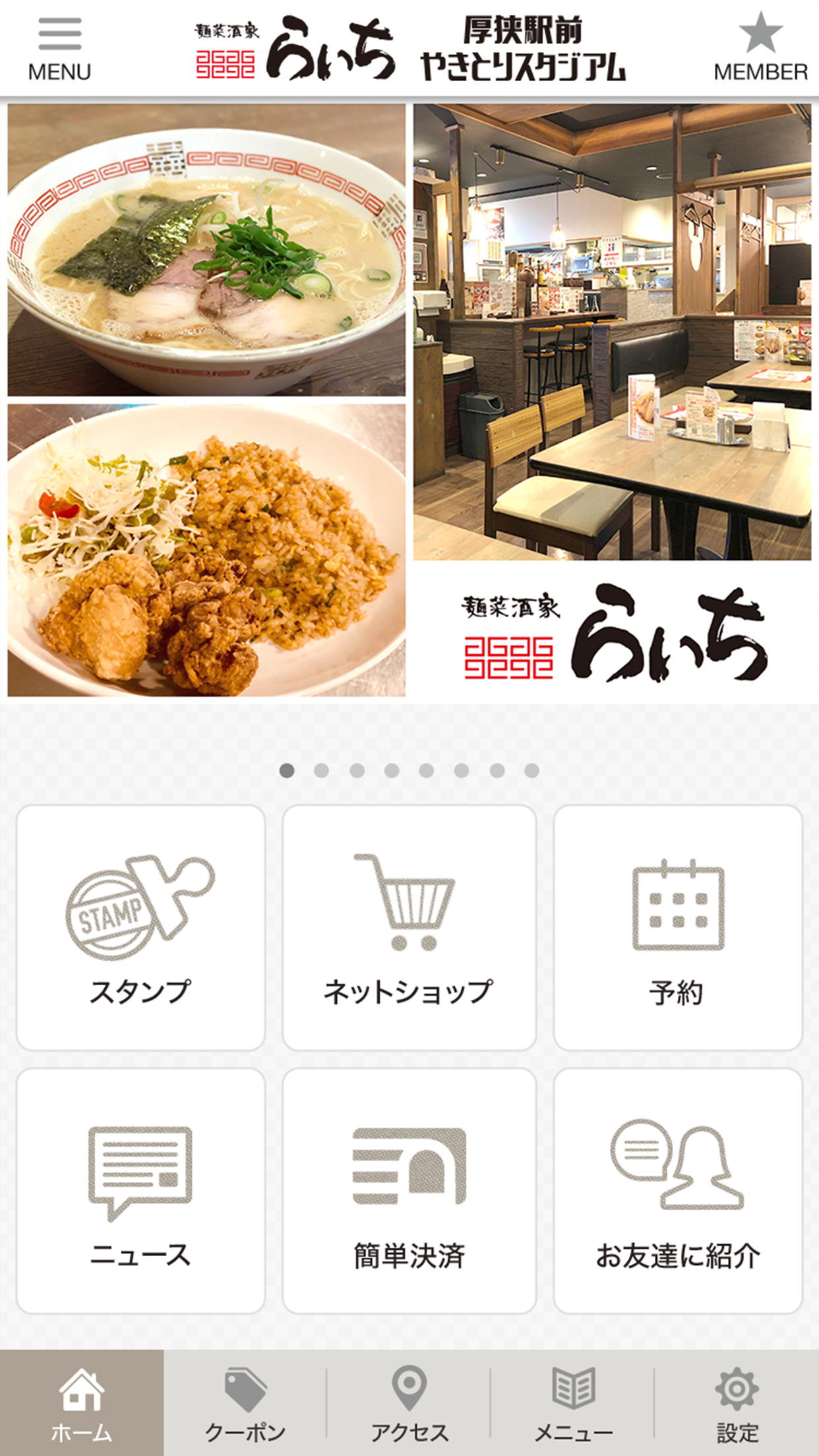Open the ニュース news tile
Screen dimensions: 819x1456
coord(140,1192)
